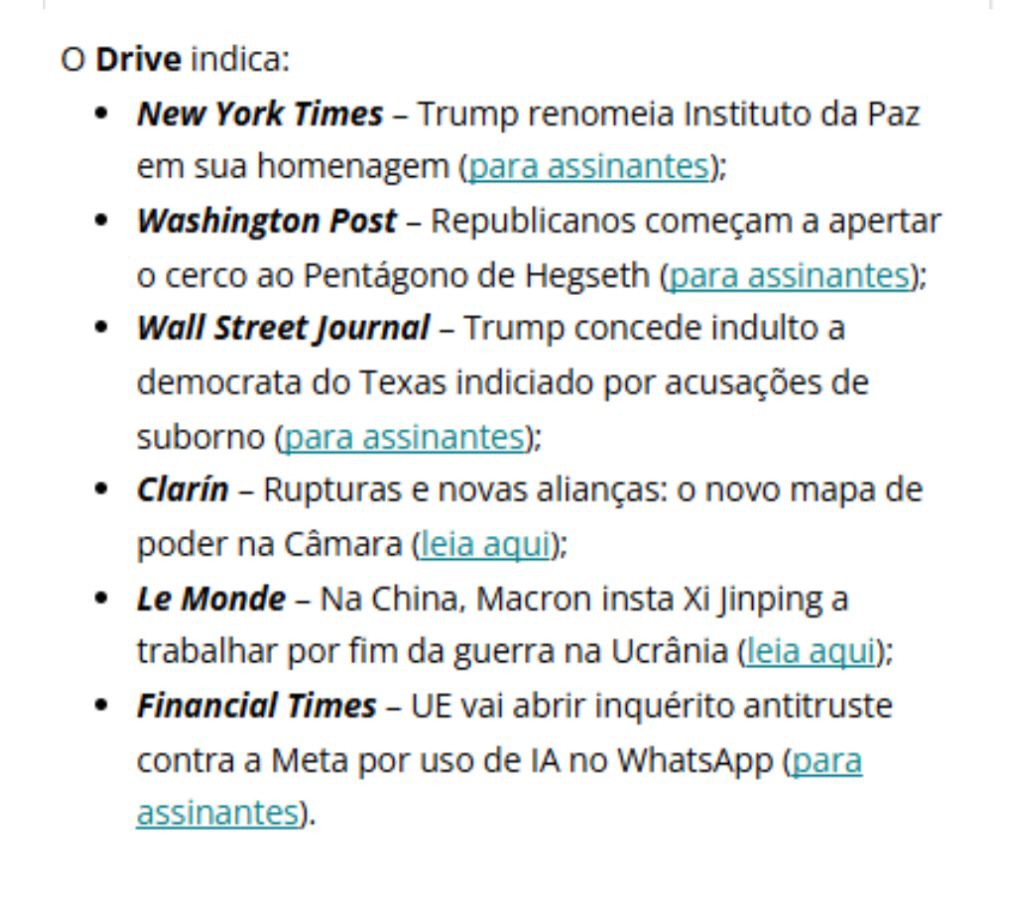This screenshot has height=901, width=1016.
Task: Read the Le Monde story via 'leia aqui'
Action: coord(811,652)
